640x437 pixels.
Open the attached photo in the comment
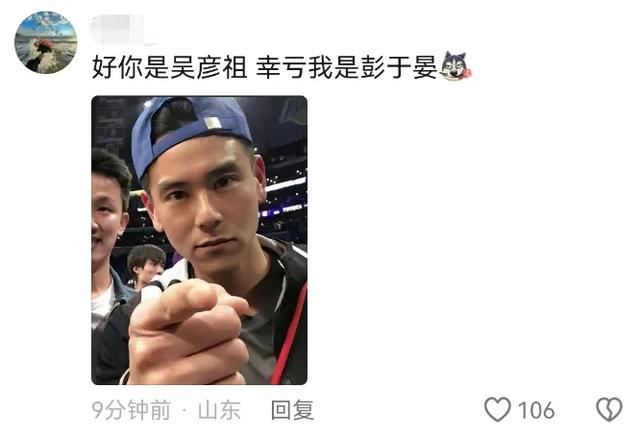[x=199, y=240]
